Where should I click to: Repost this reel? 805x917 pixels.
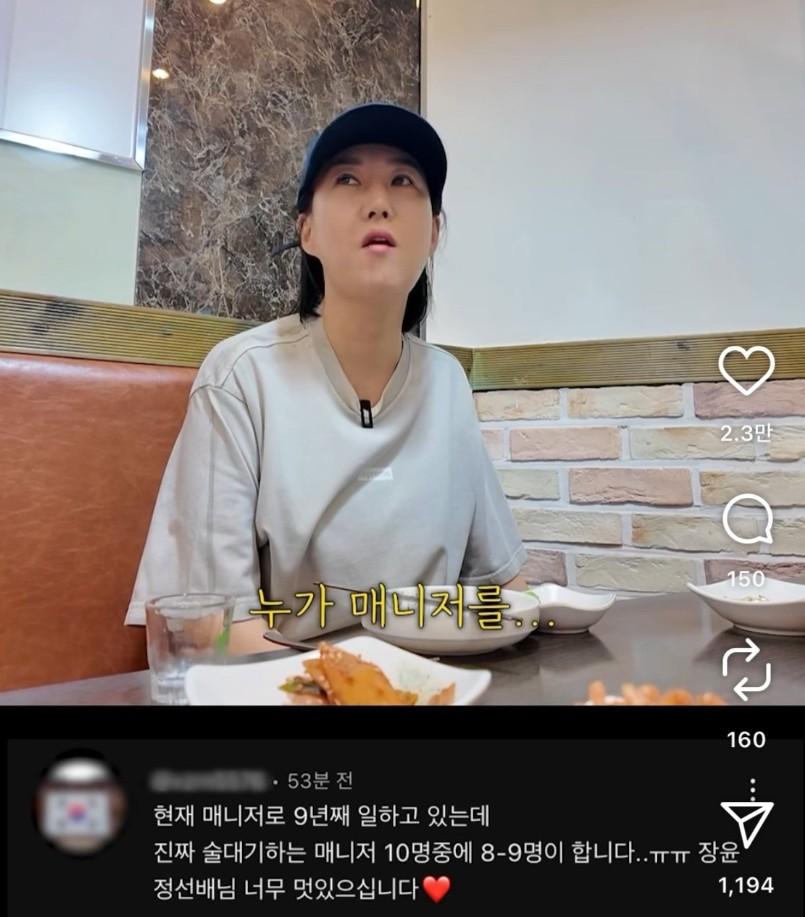pos(746,668)
